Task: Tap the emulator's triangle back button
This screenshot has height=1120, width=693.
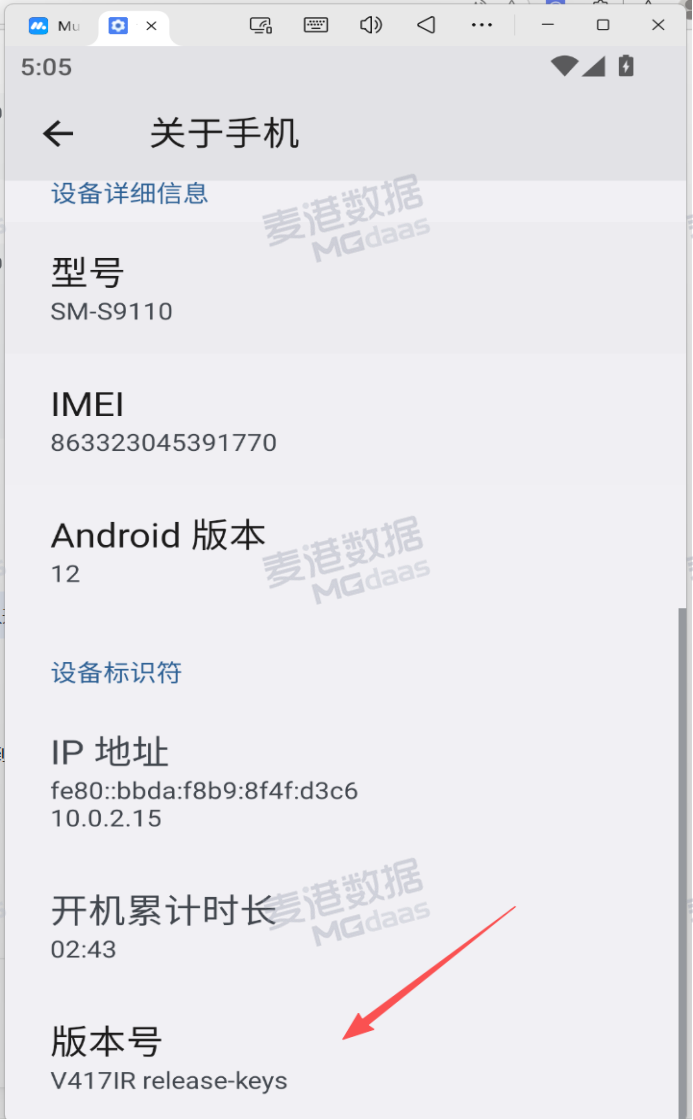Action: point(426,25)
